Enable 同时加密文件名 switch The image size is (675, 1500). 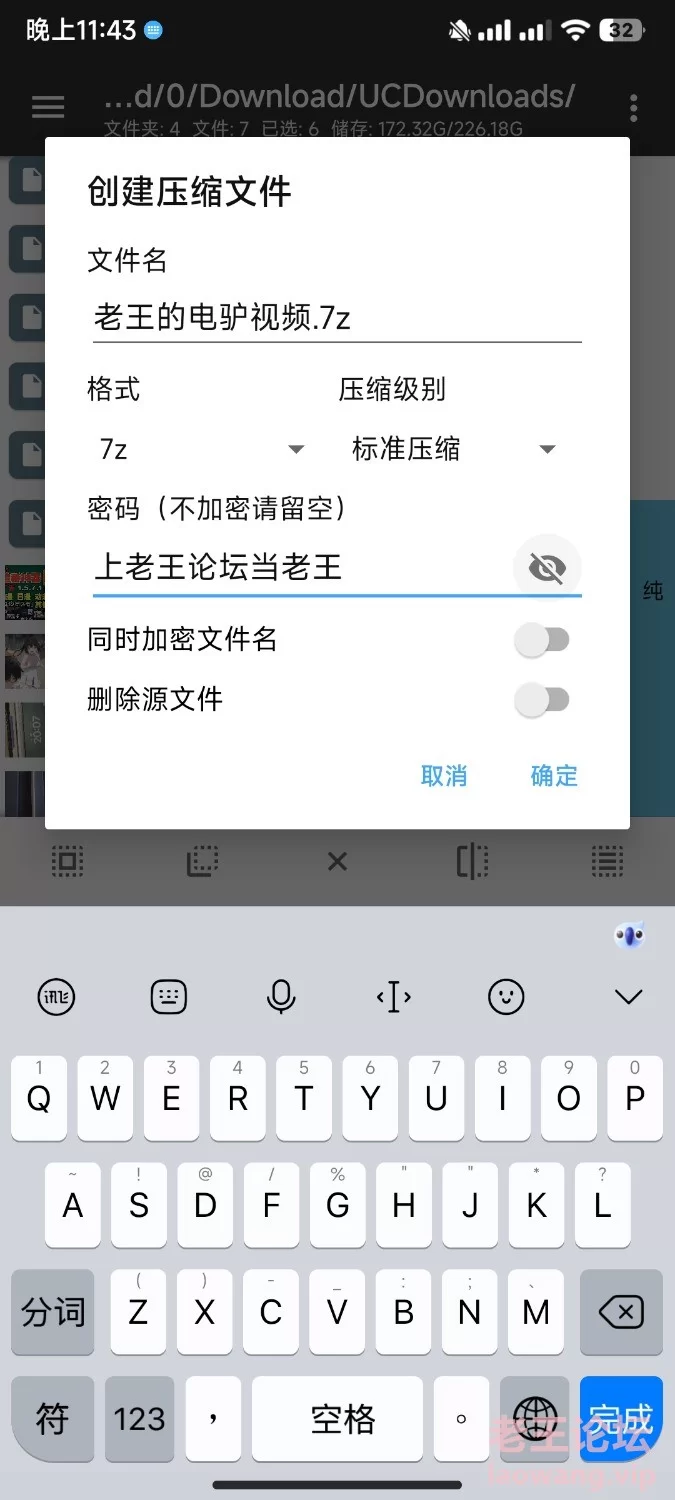(x=542, y=640)
